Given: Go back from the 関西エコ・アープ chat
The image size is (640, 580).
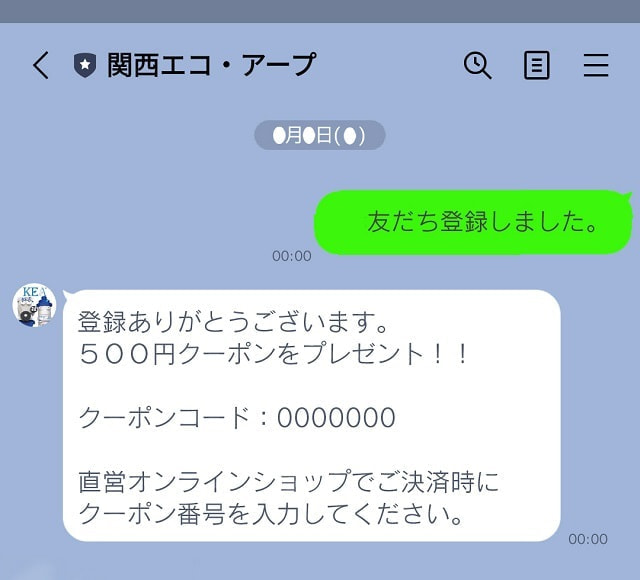Looking at the screenshot, I should point(40,66).
